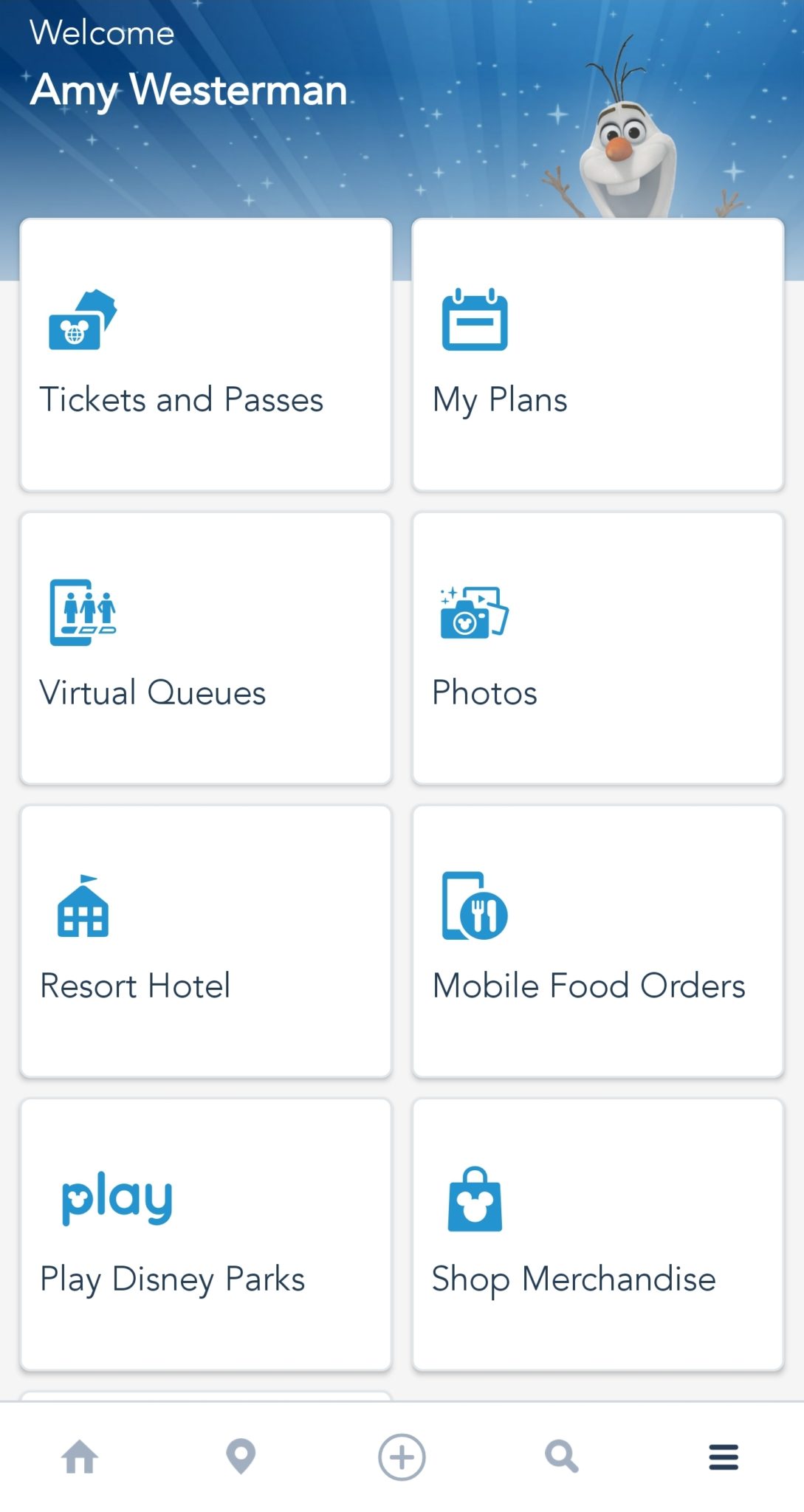Screen dimensions: 804x1512
Task: Open search via the magnifying glass icon
Action: (x=560, y=1456)
